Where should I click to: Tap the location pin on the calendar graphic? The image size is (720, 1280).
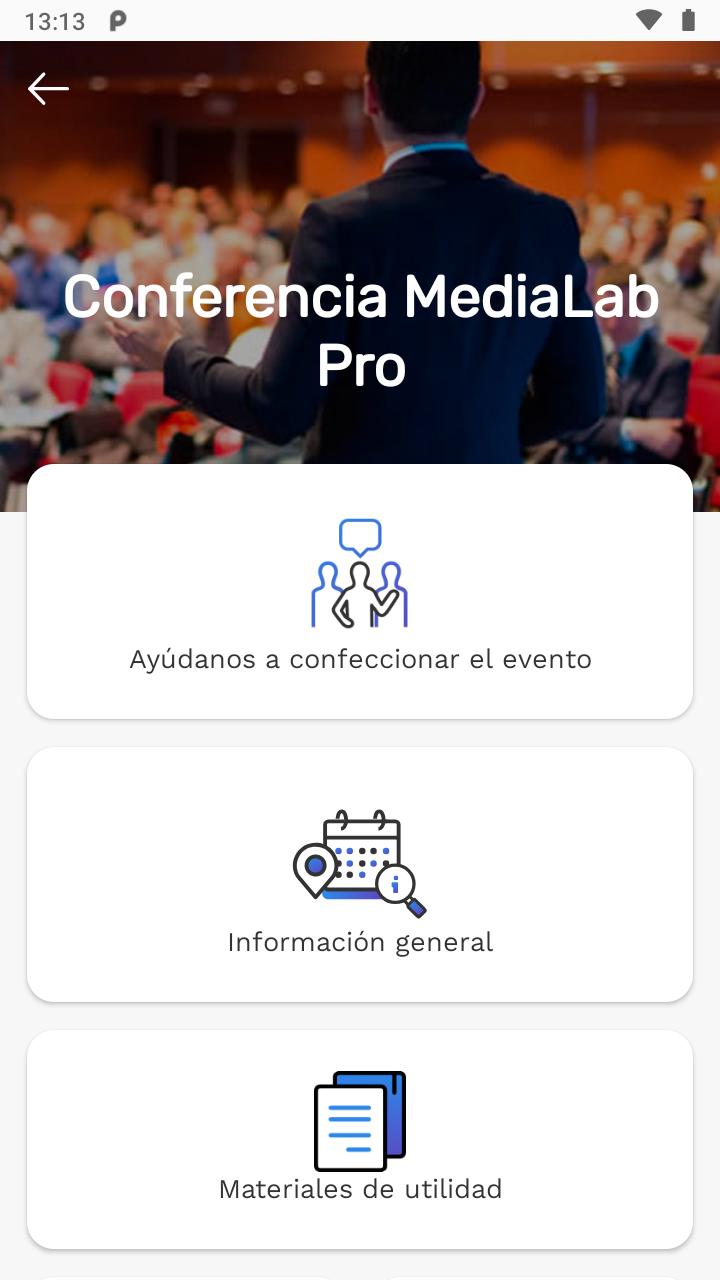point(317,867)
